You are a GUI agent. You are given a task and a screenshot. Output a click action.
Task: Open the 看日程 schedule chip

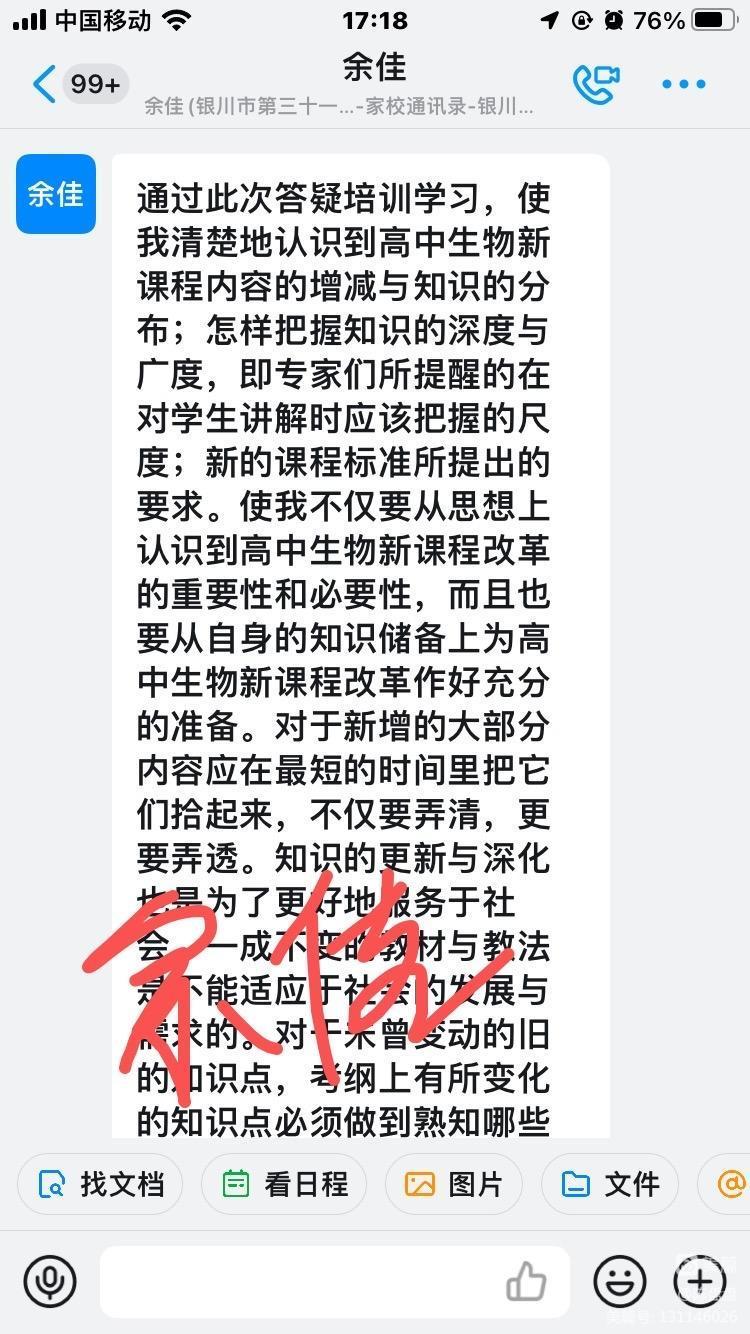(x=284, y=1185)
